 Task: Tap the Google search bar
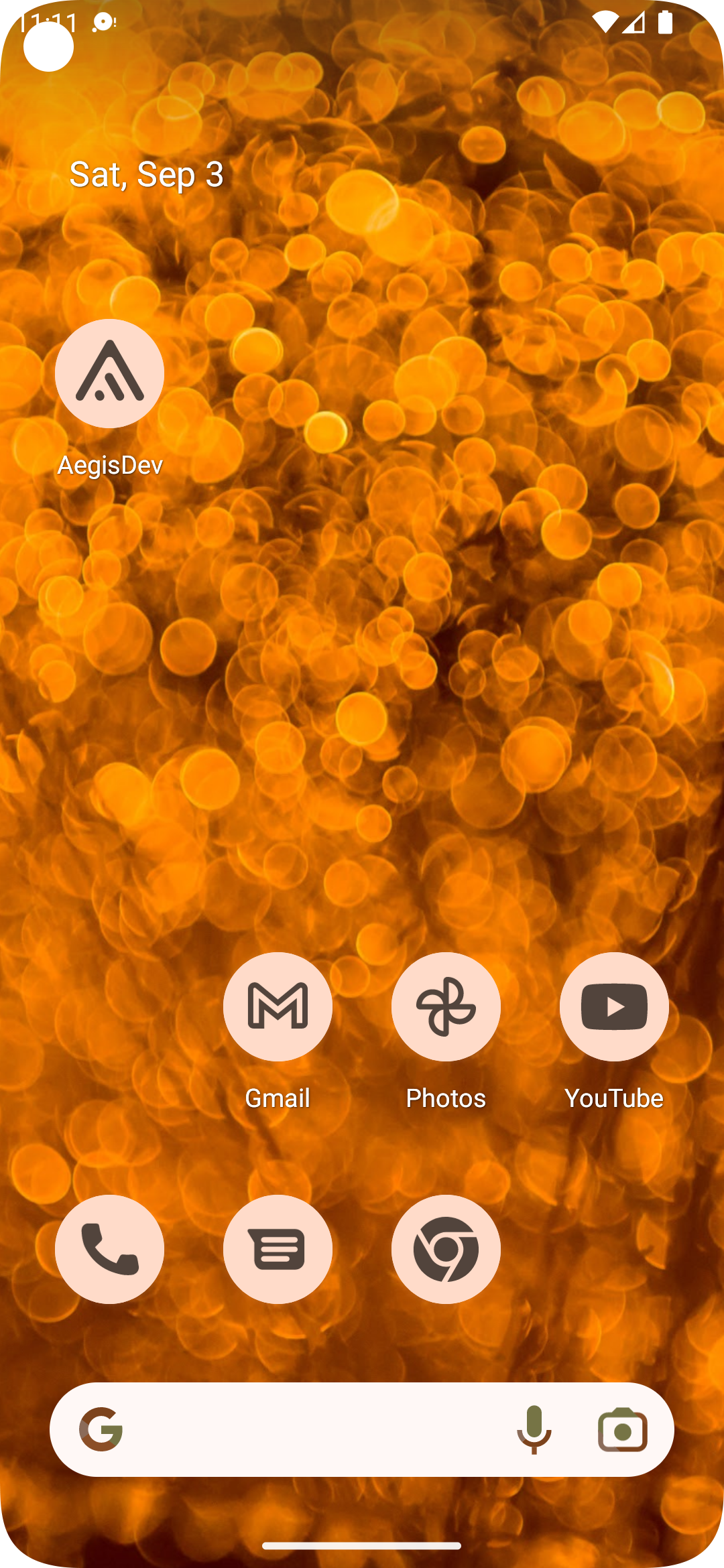302,1430
